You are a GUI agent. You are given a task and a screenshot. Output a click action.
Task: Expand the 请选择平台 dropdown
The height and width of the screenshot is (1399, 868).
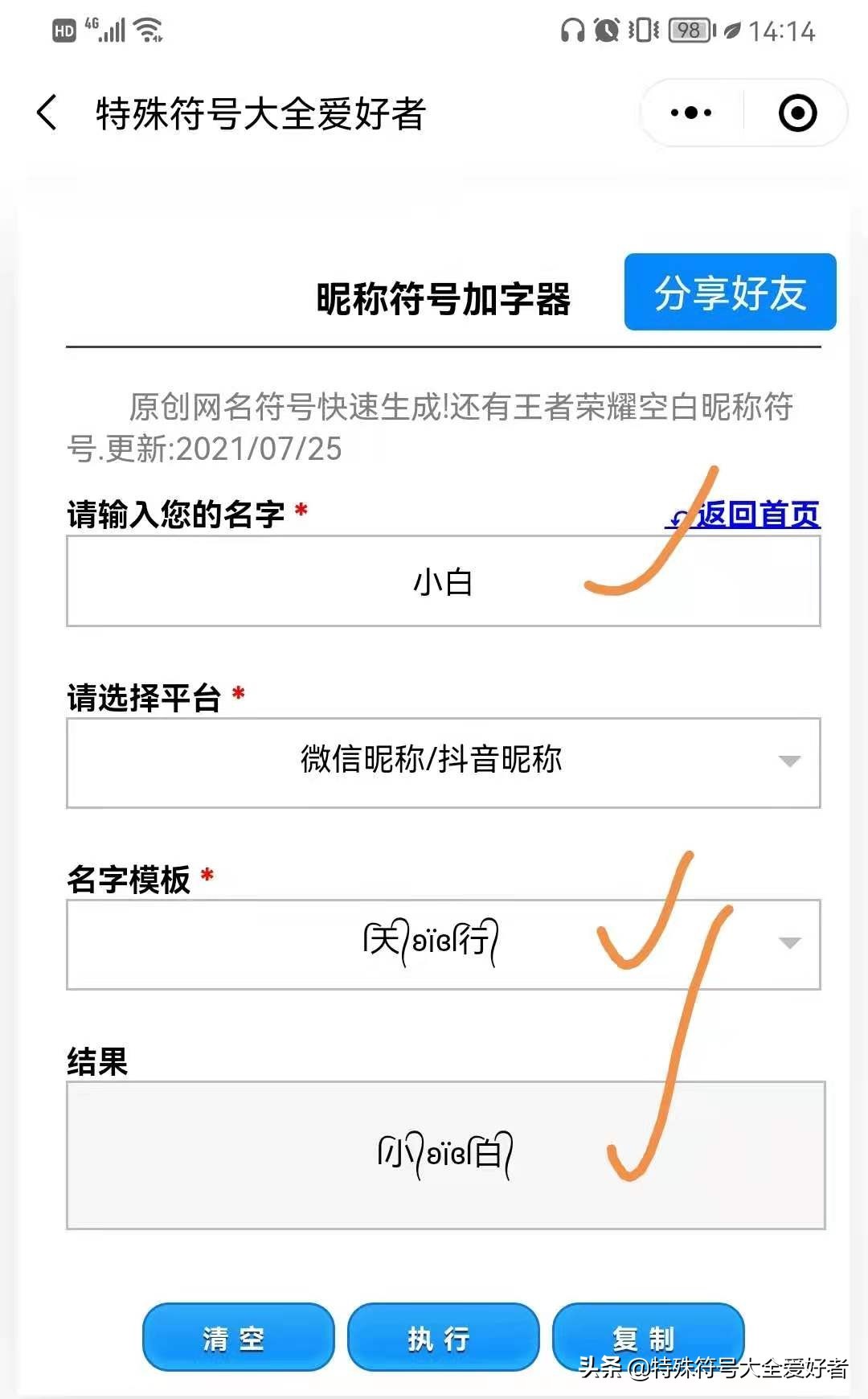coord(443,762)
